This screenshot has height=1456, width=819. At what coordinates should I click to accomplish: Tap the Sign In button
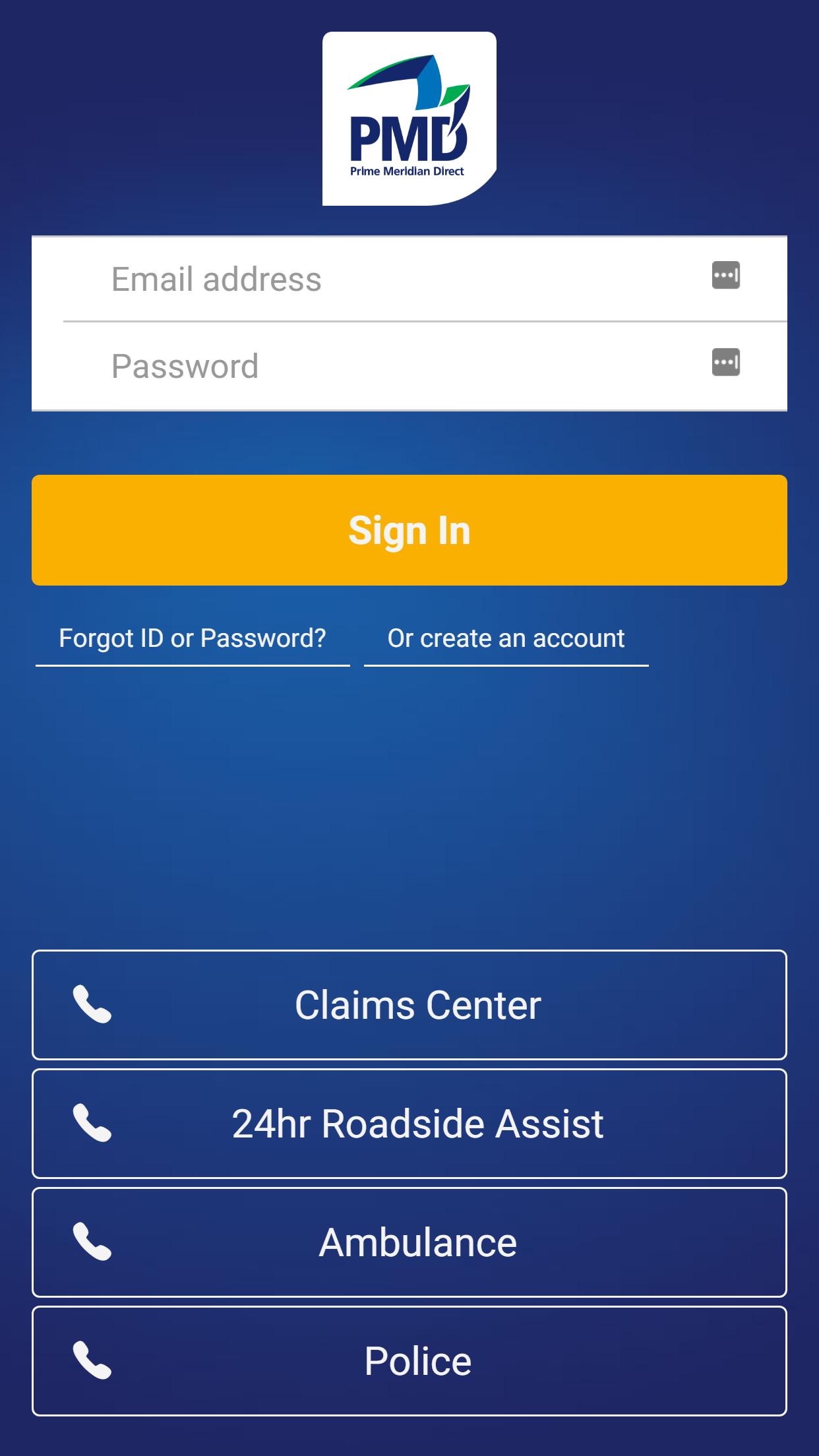coord(409,530)
